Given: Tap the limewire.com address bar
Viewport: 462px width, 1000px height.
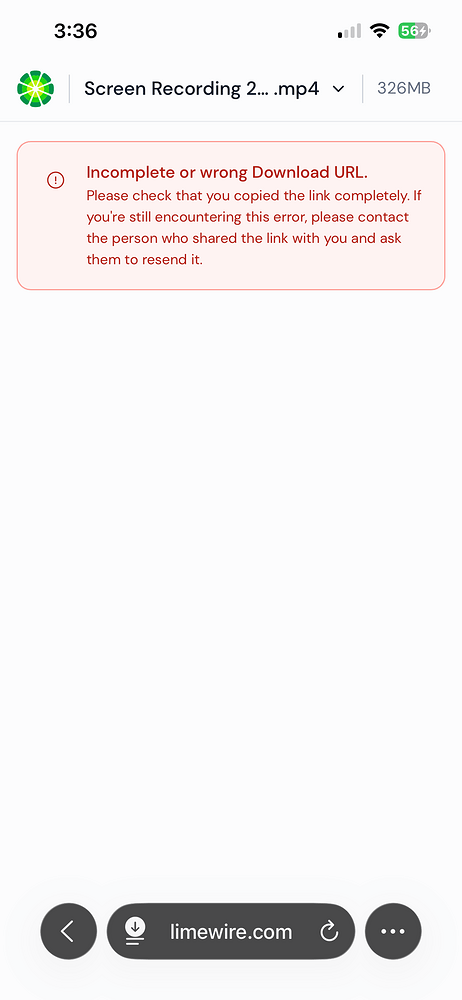Looking at the screenshot, I should [231, 931].
